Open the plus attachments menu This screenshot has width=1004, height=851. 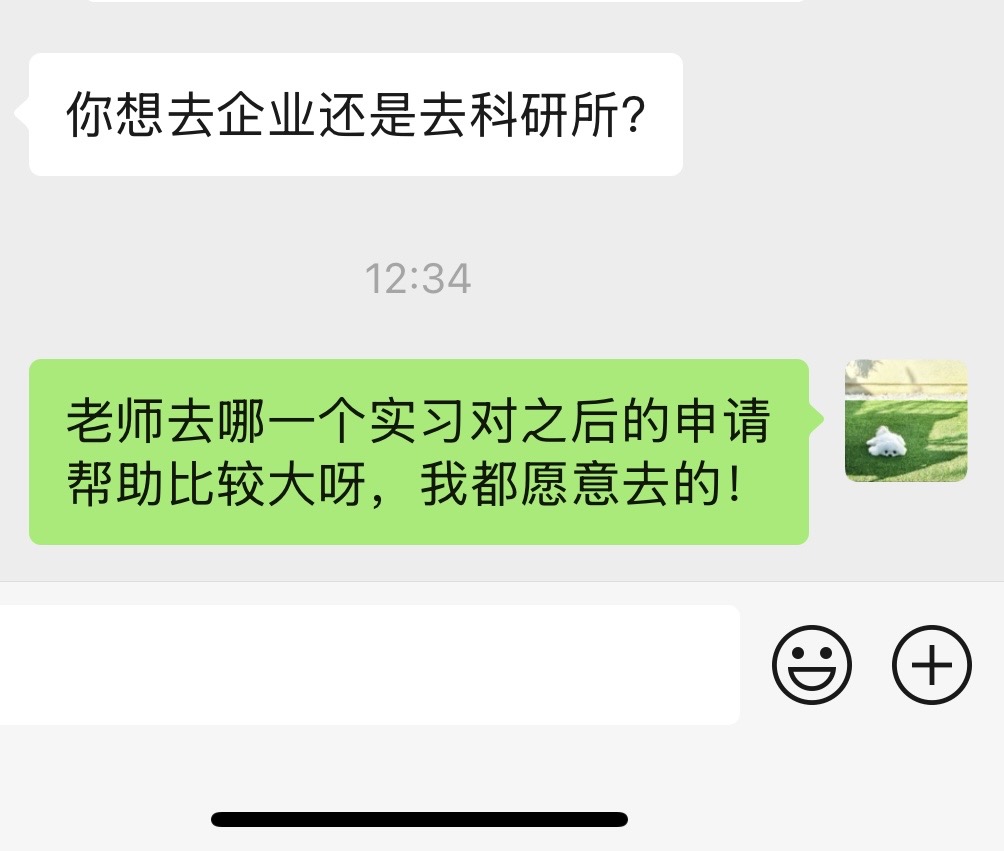[931, 664]
